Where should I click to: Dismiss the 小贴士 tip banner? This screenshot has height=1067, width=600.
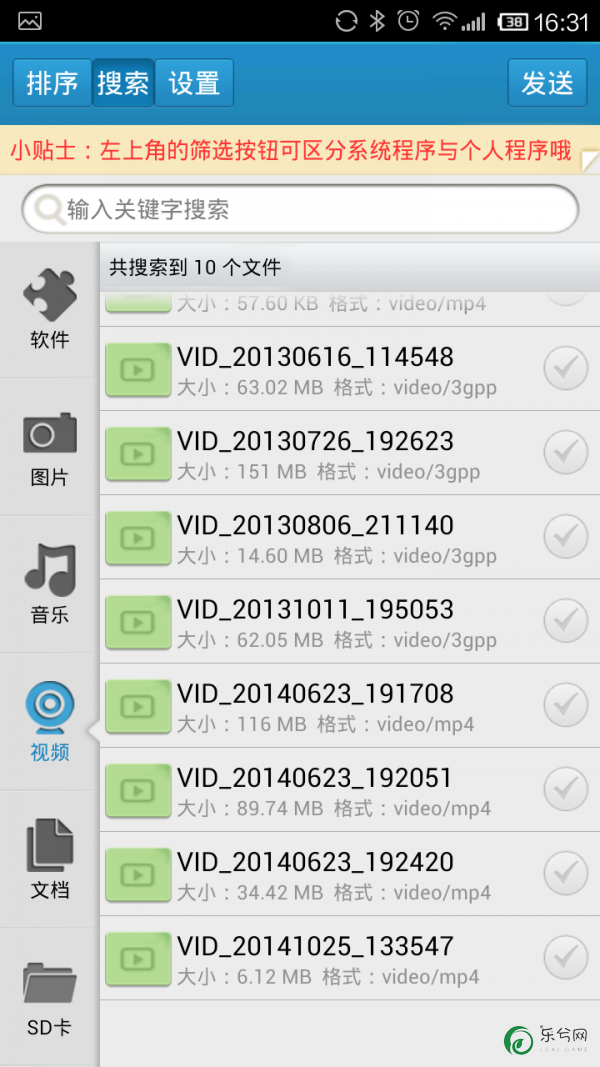click(x=589, y=161)
